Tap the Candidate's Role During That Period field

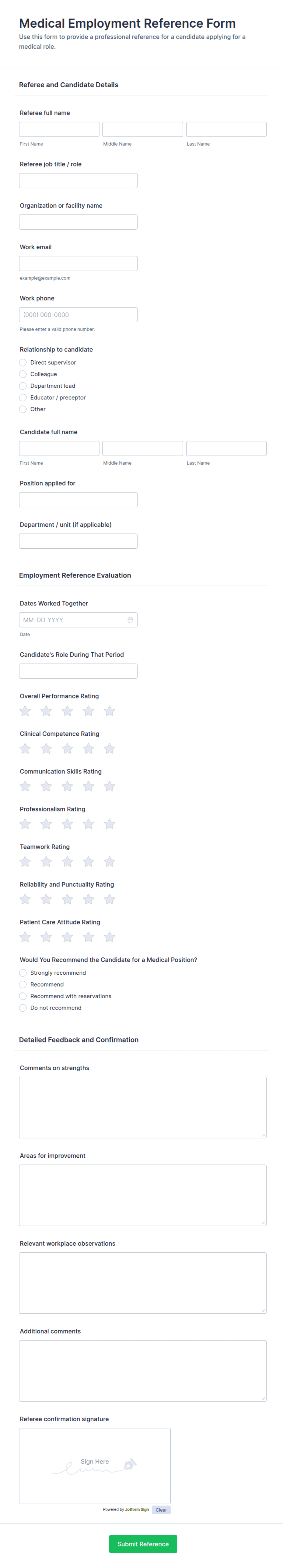[x=78, y=671]
